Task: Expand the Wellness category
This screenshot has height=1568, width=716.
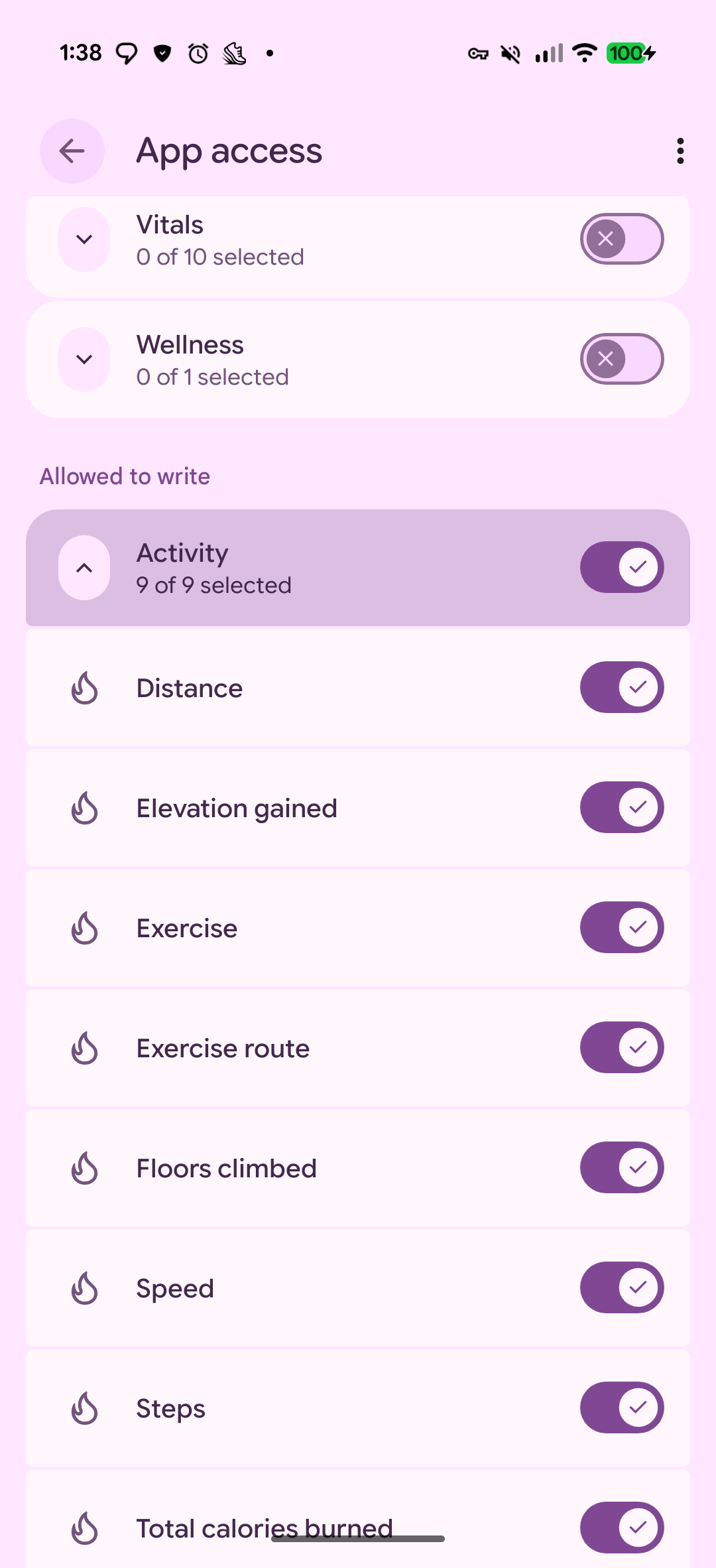Action: click(x=84, y=359)
